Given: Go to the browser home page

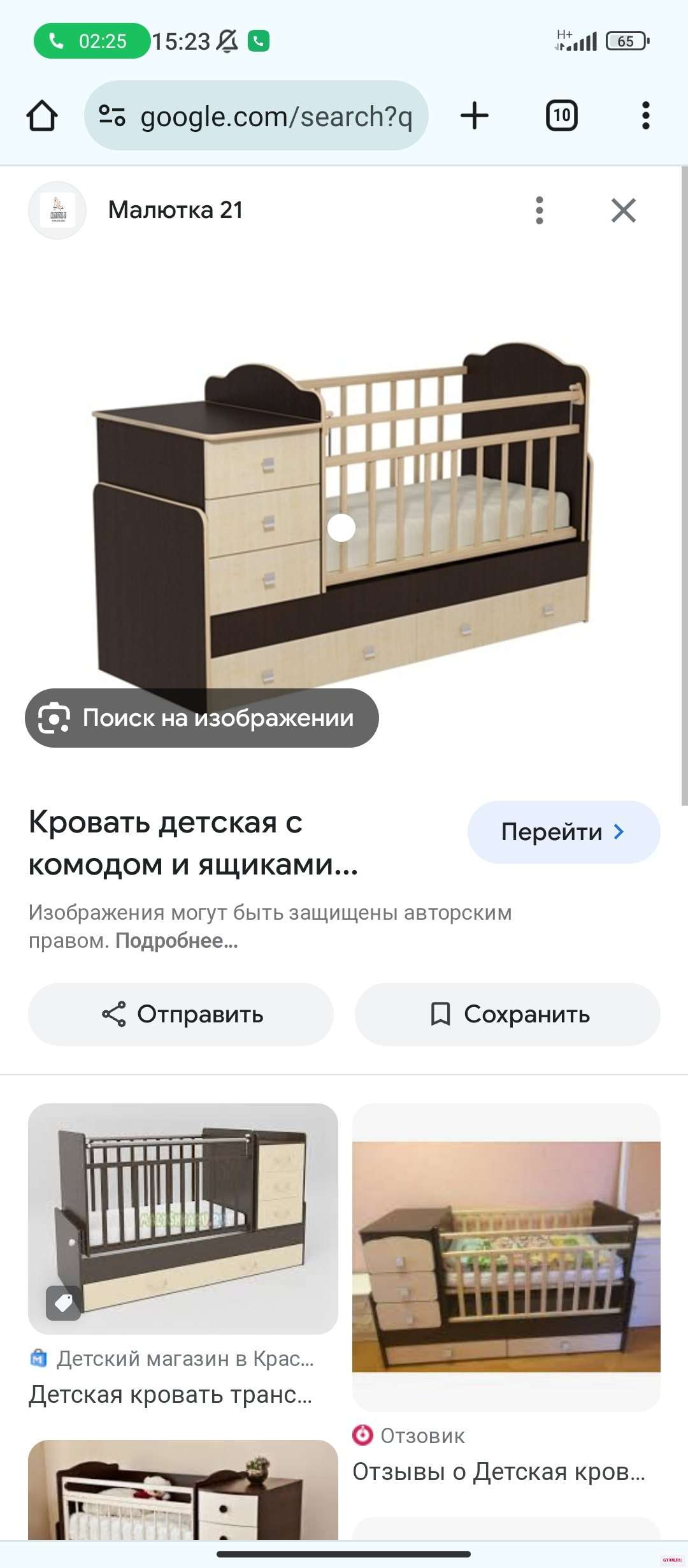Looking at the screenshot, I should coord(42,116).
